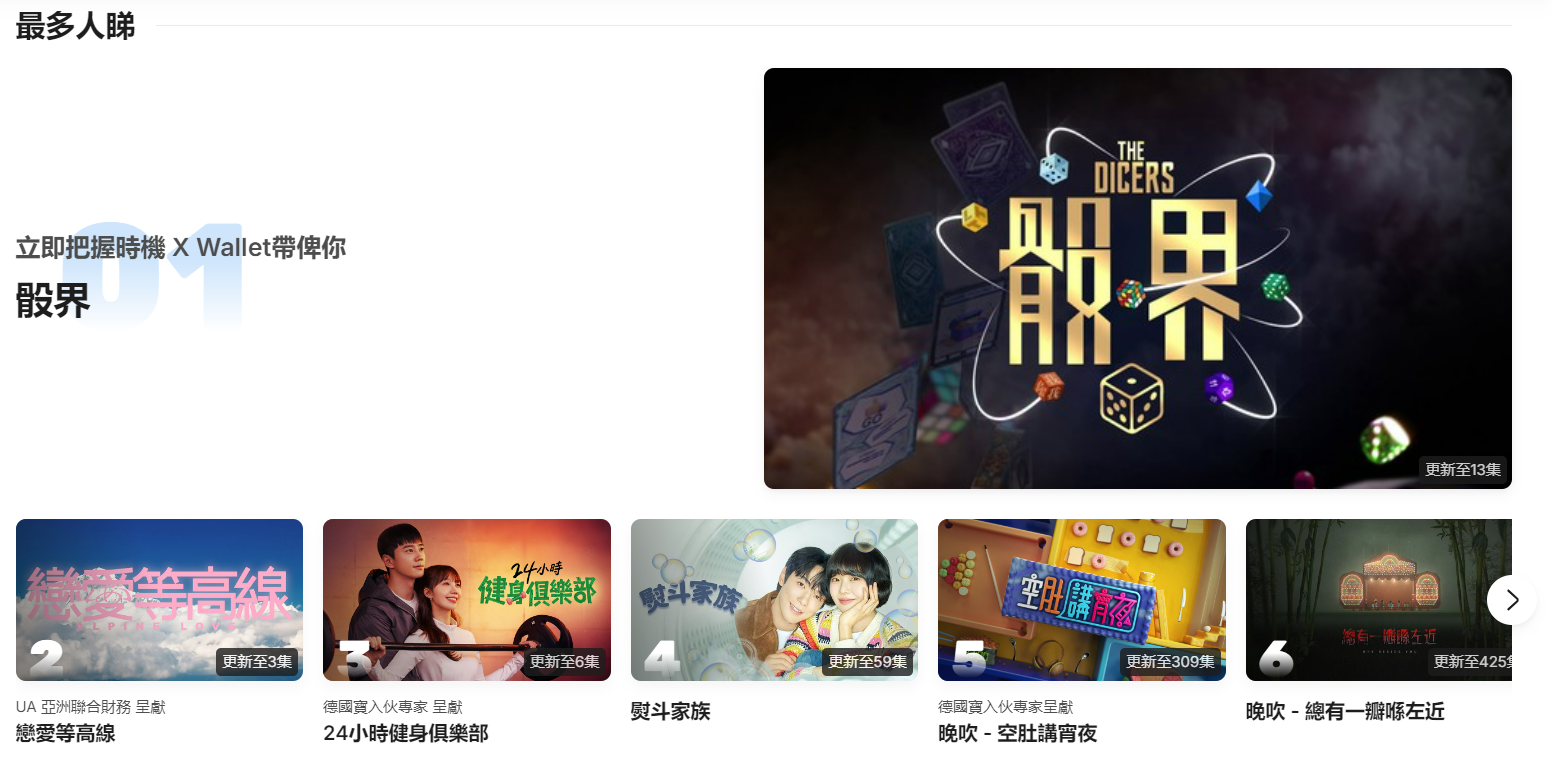Open the 骰界 title link
Screen dimensions: 1552x777
pos(53,300)
